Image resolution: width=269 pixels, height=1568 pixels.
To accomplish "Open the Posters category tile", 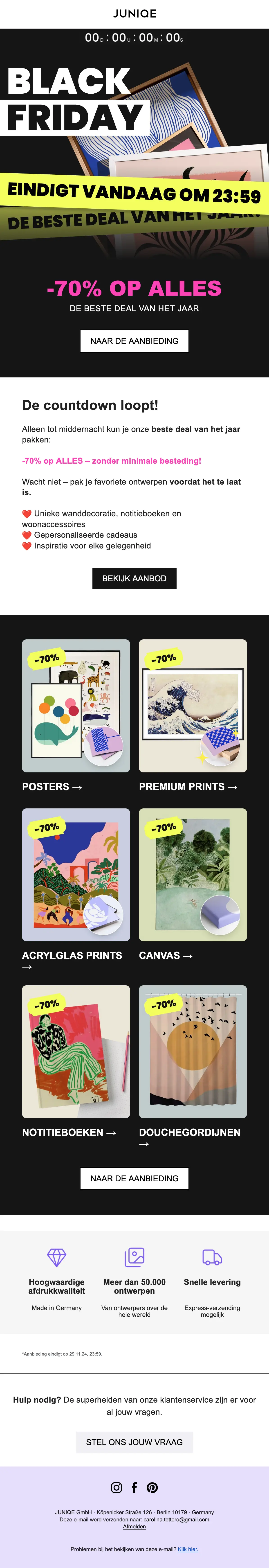I will 76,706.
